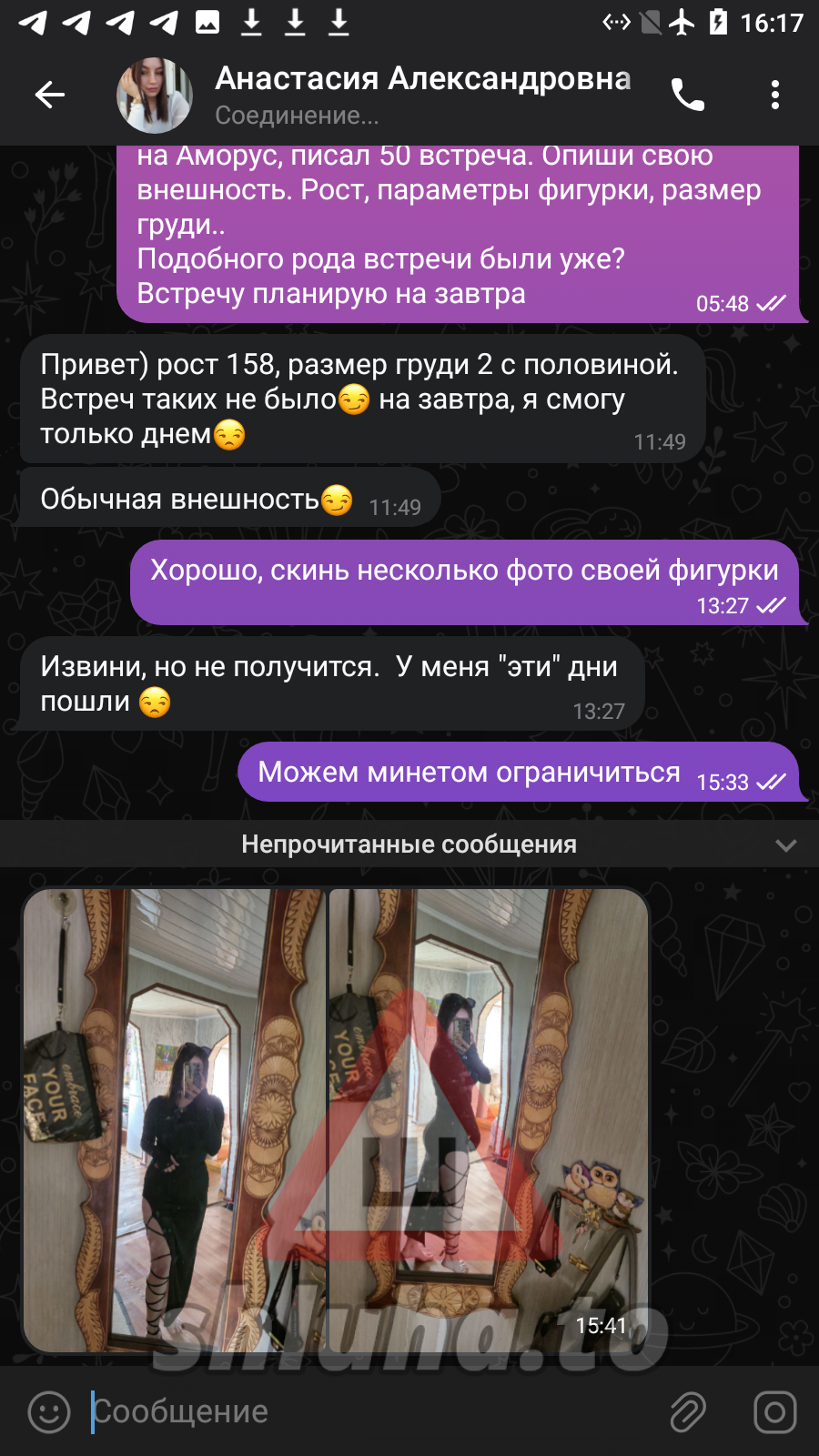The image size is (819, 1456).
Task: Start a voice call with the contact
Action: coord(688,95)
